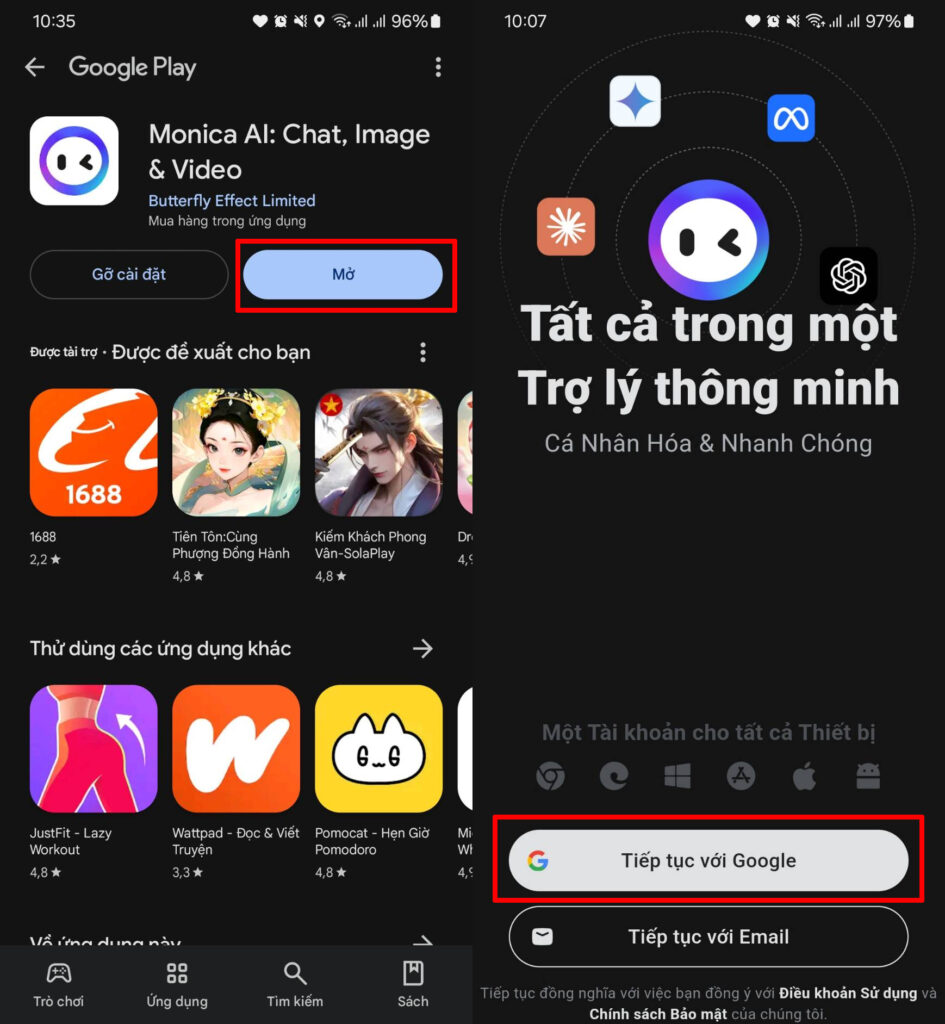Open the 1688 app card
945x1024 pixels.
[x=93, y=452]
